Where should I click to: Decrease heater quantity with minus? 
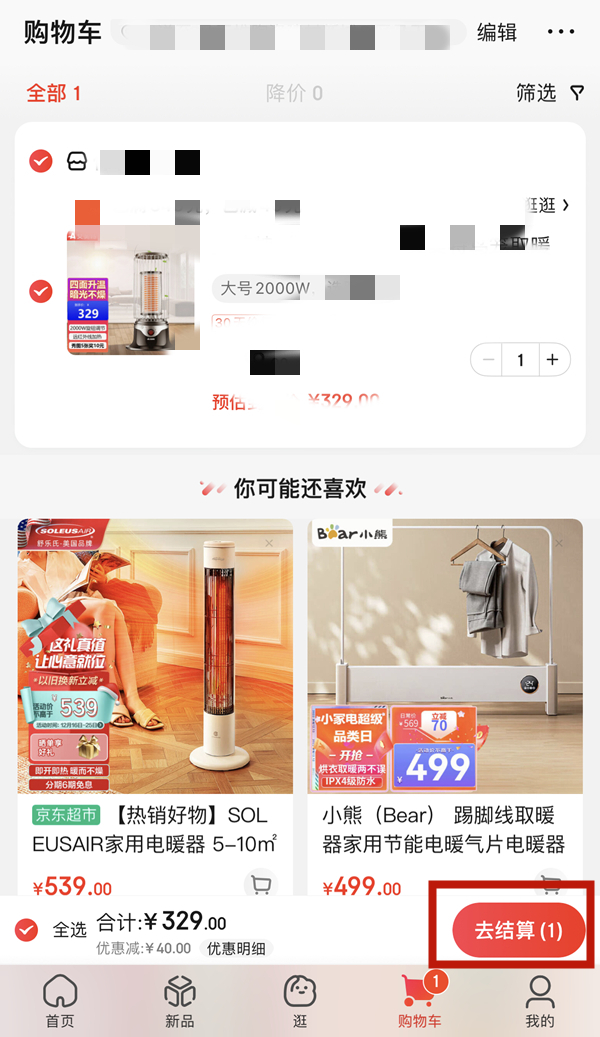(x=488, y=360)
